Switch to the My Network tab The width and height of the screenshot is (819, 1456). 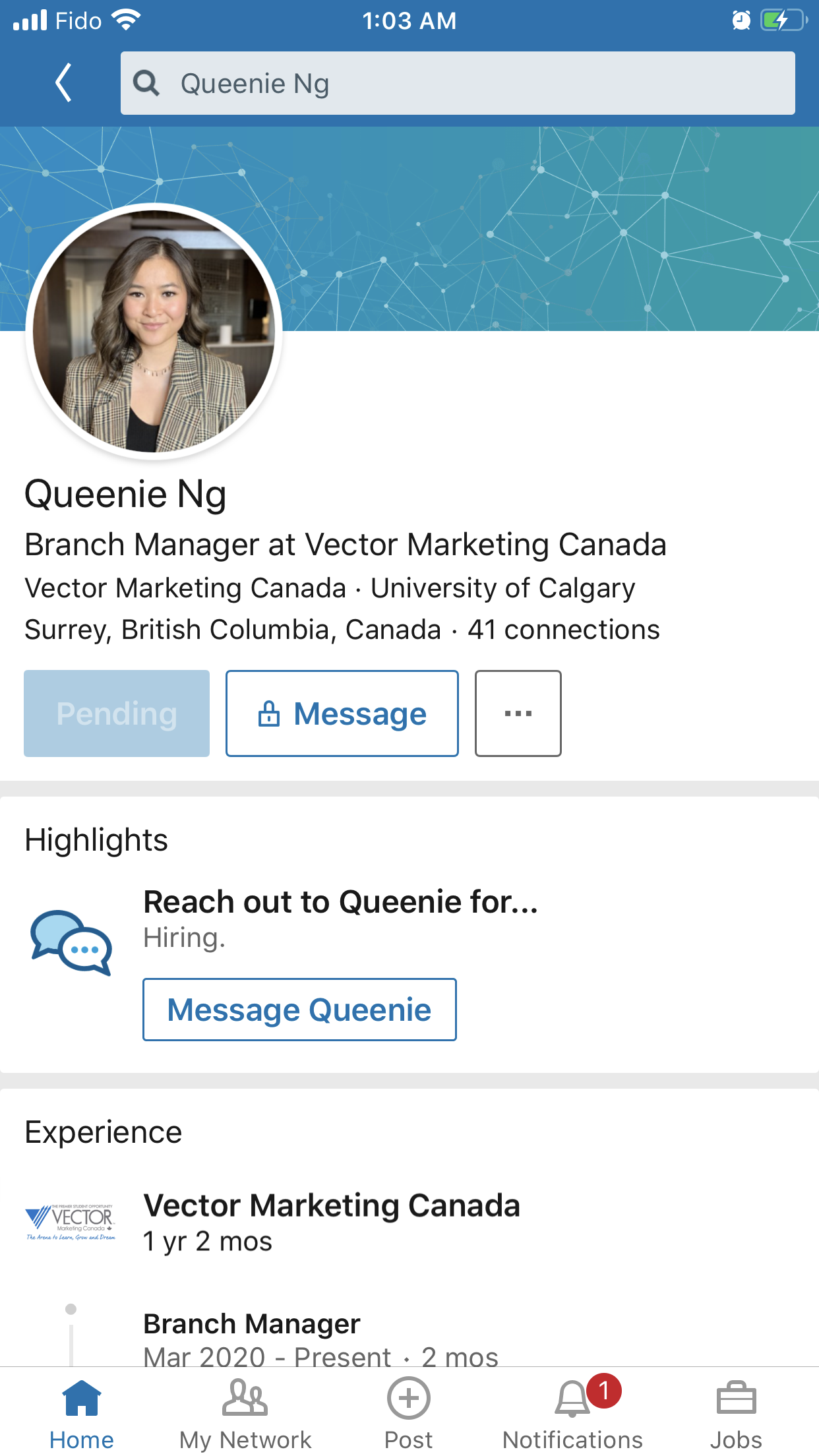coord(245,1414)
